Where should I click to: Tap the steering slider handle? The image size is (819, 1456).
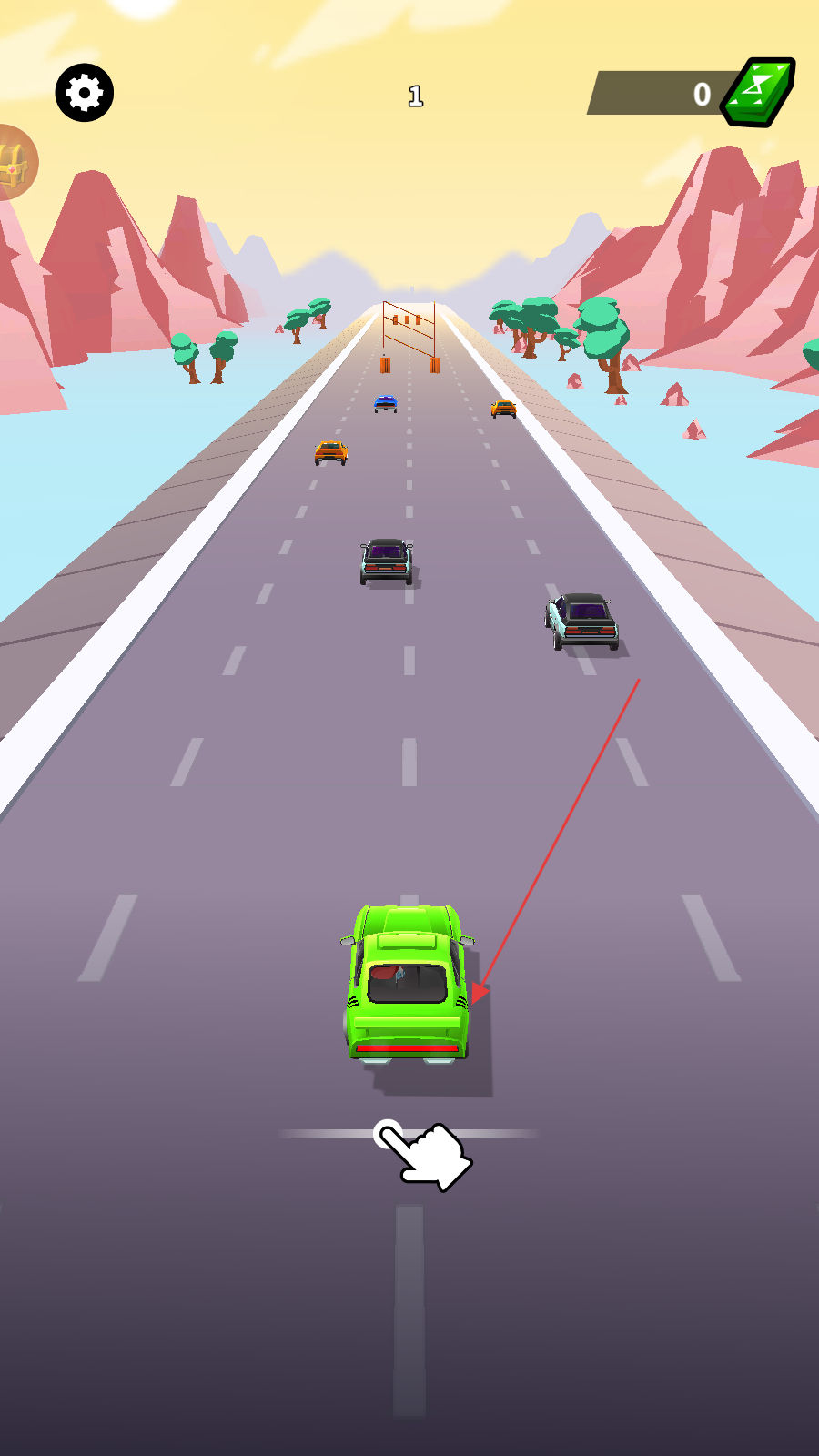(x=389, y=1134)
